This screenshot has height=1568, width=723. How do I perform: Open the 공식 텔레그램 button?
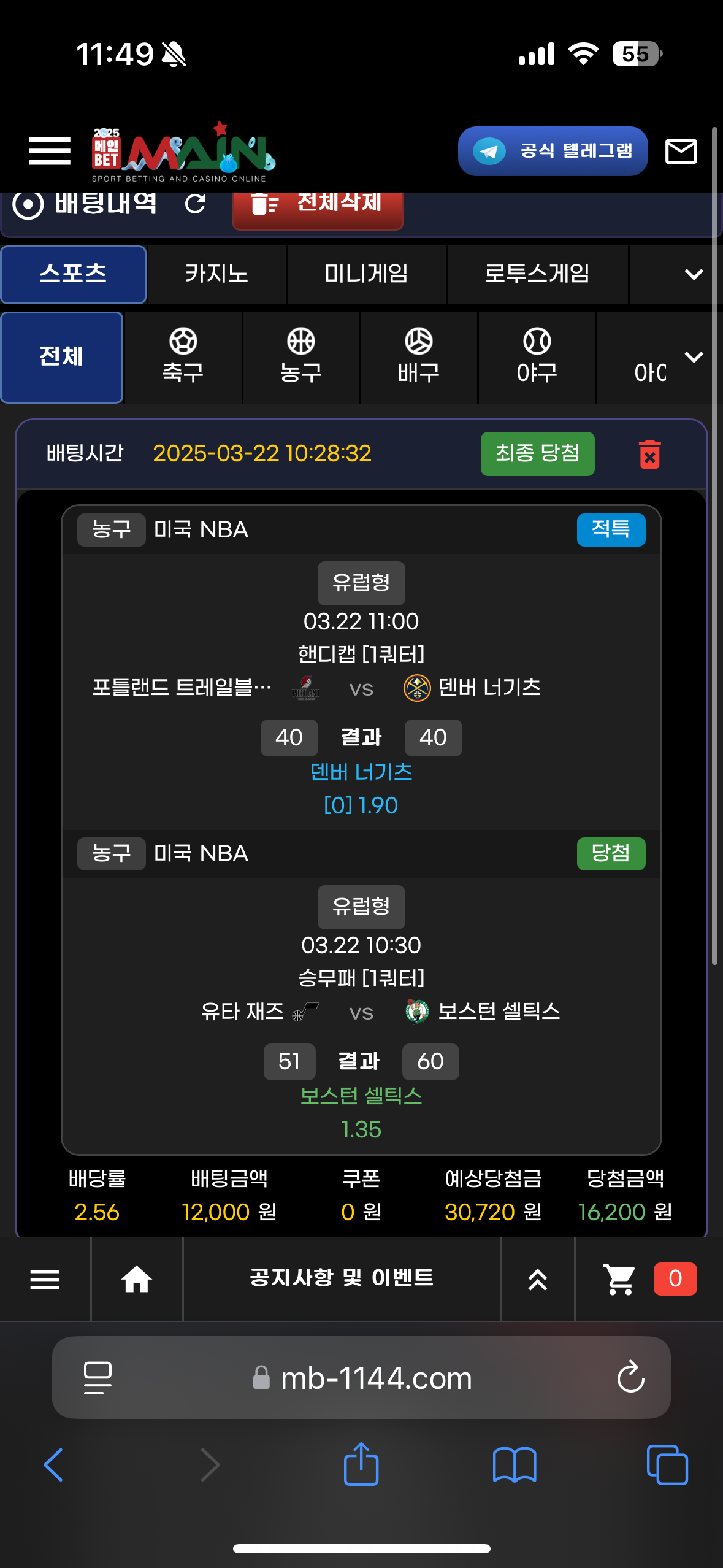(x=553, y=151)
